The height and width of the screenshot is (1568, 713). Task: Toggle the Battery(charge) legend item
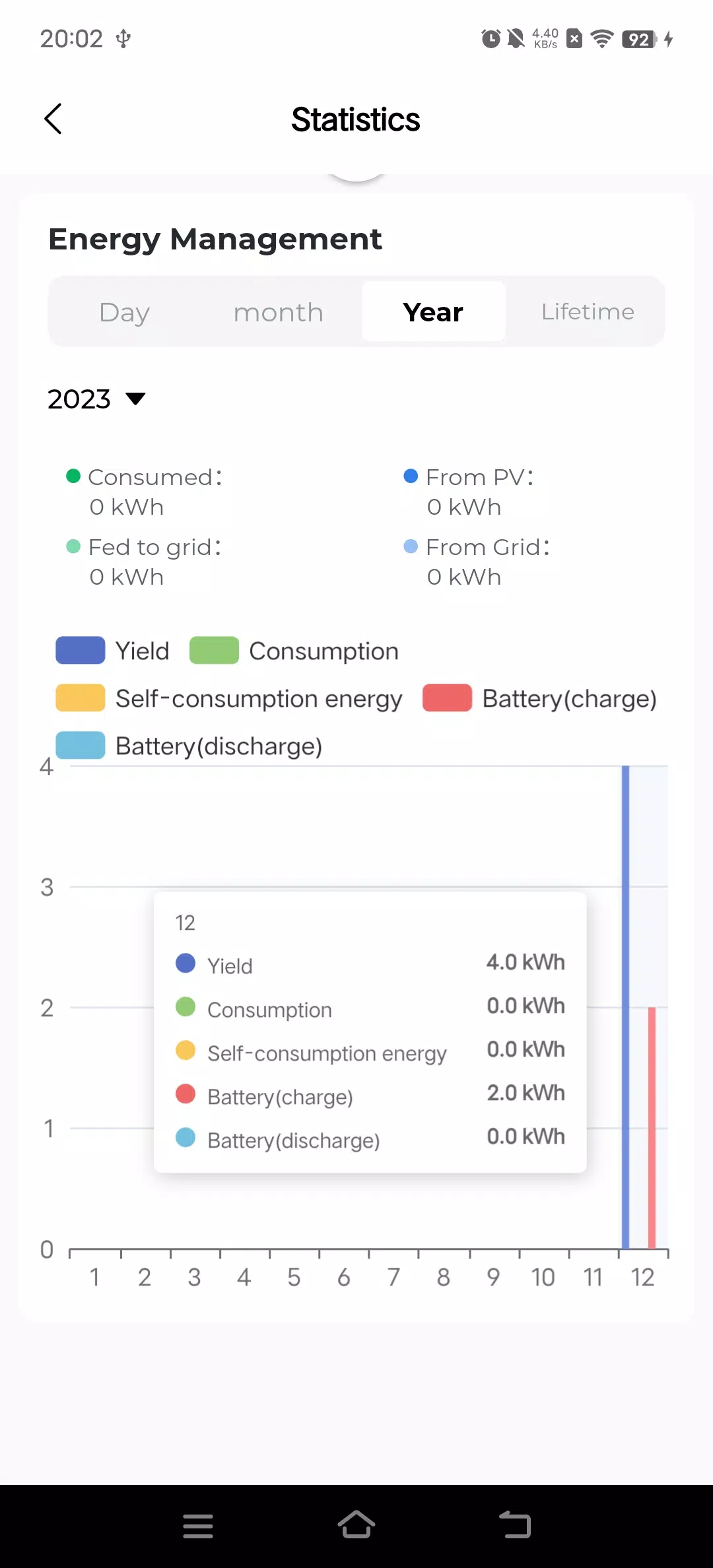539,698
